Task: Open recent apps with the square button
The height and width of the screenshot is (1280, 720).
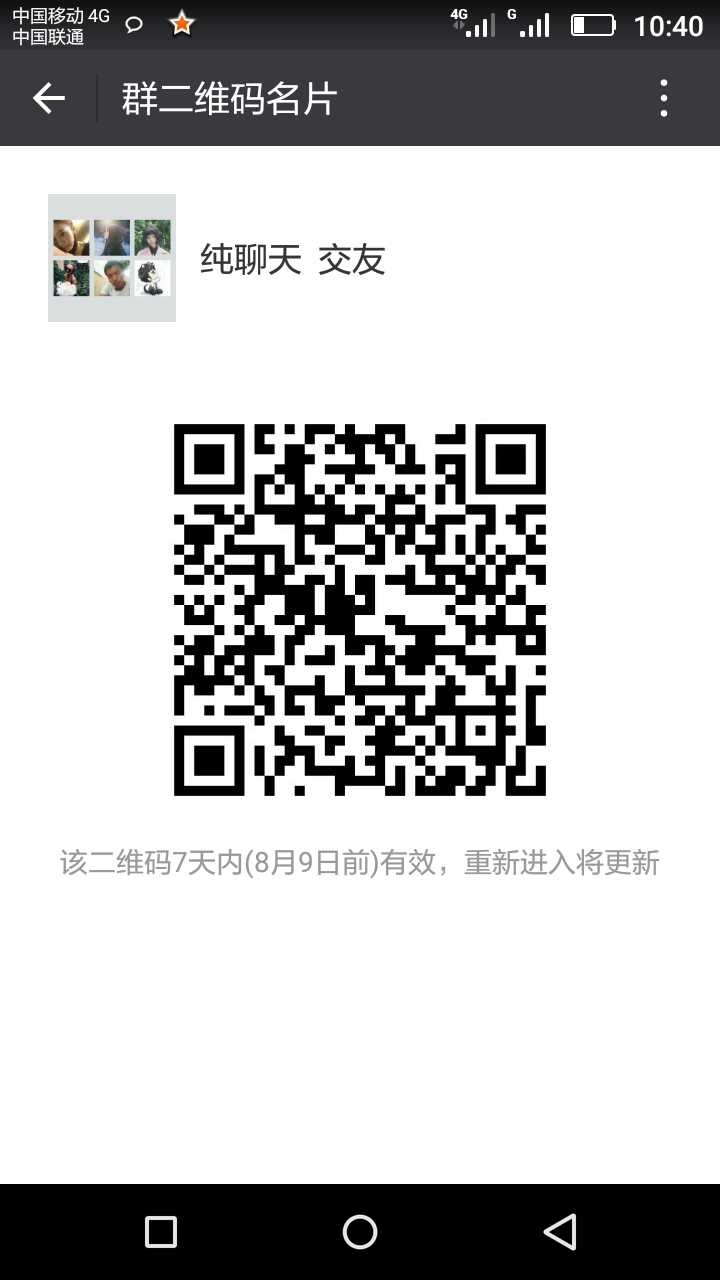Action: 161,1231
